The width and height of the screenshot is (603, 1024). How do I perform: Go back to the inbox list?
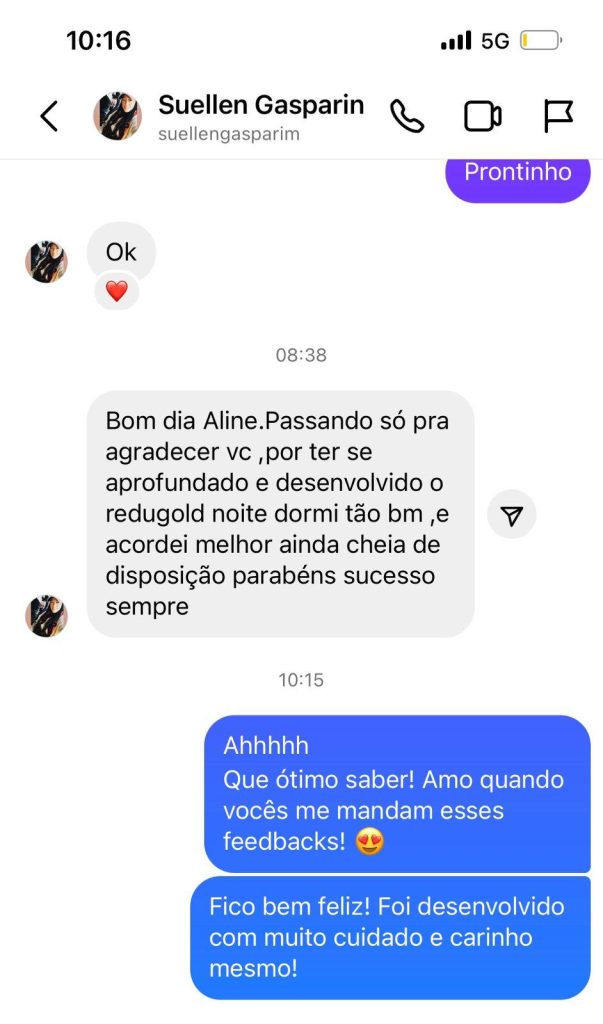click(48, 117)
